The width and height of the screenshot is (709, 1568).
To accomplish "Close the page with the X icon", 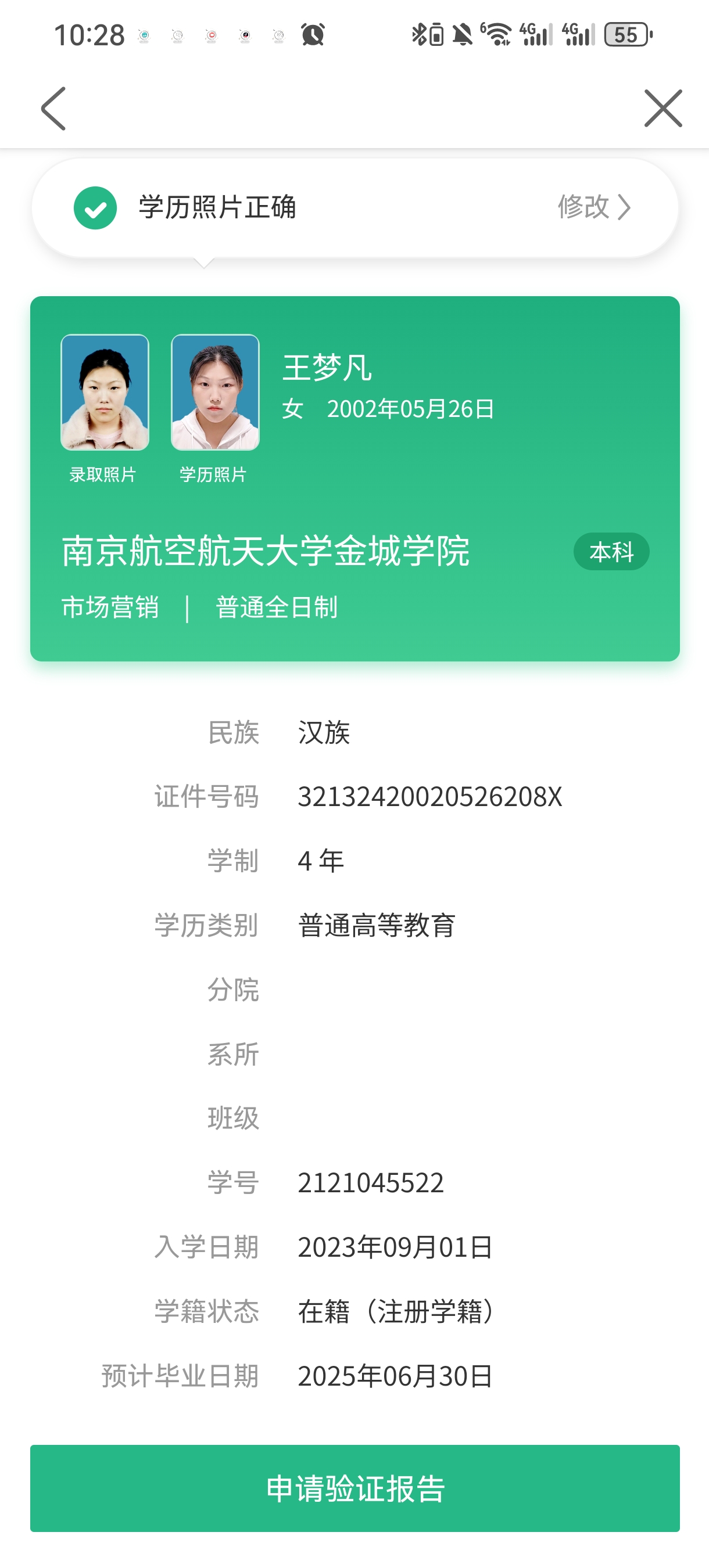I will (x=663, y=109).
